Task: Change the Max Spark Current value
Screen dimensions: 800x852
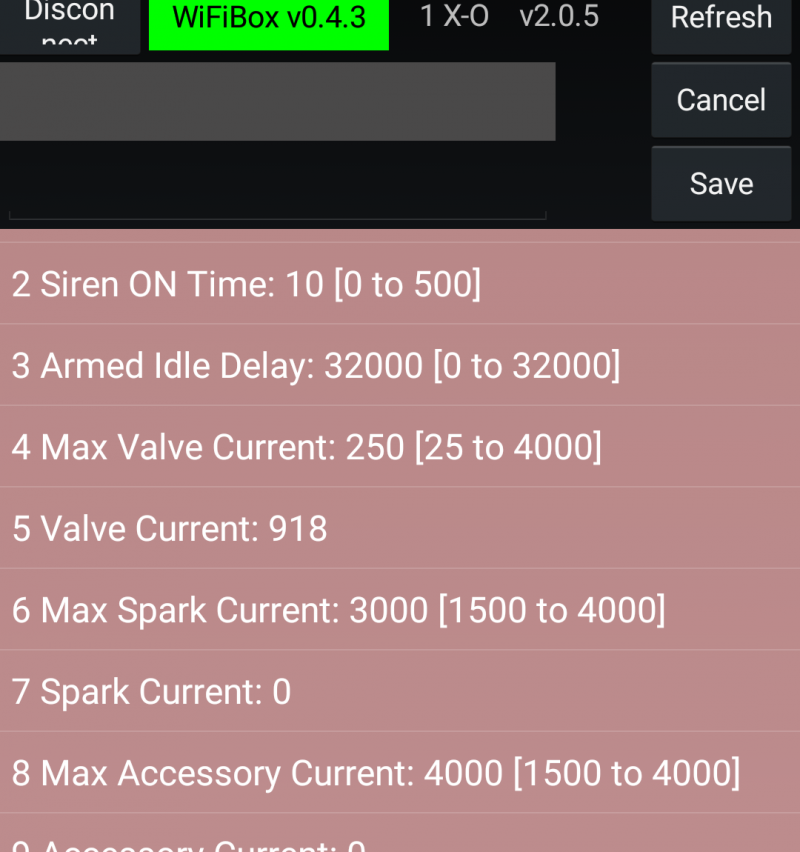Action: click(400, 610)
